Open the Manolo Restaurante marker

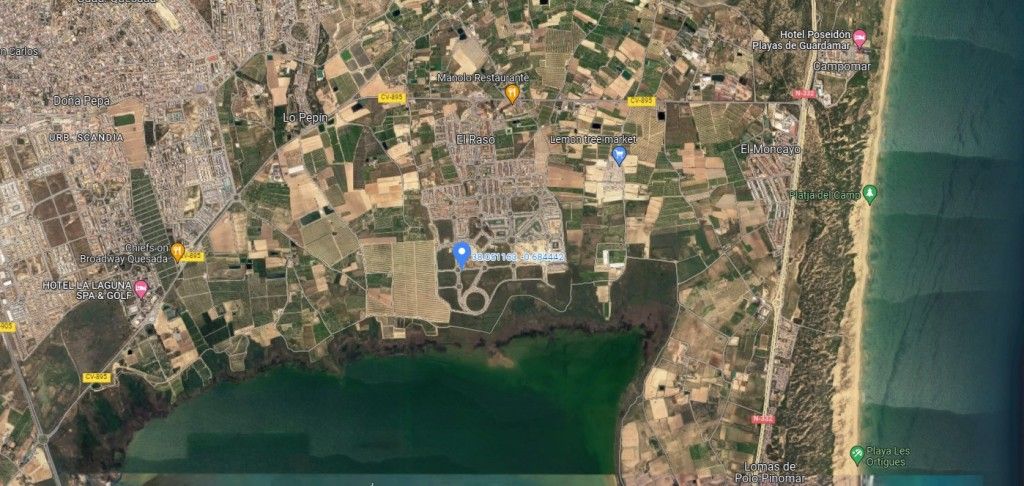click(x=511, y=94)
